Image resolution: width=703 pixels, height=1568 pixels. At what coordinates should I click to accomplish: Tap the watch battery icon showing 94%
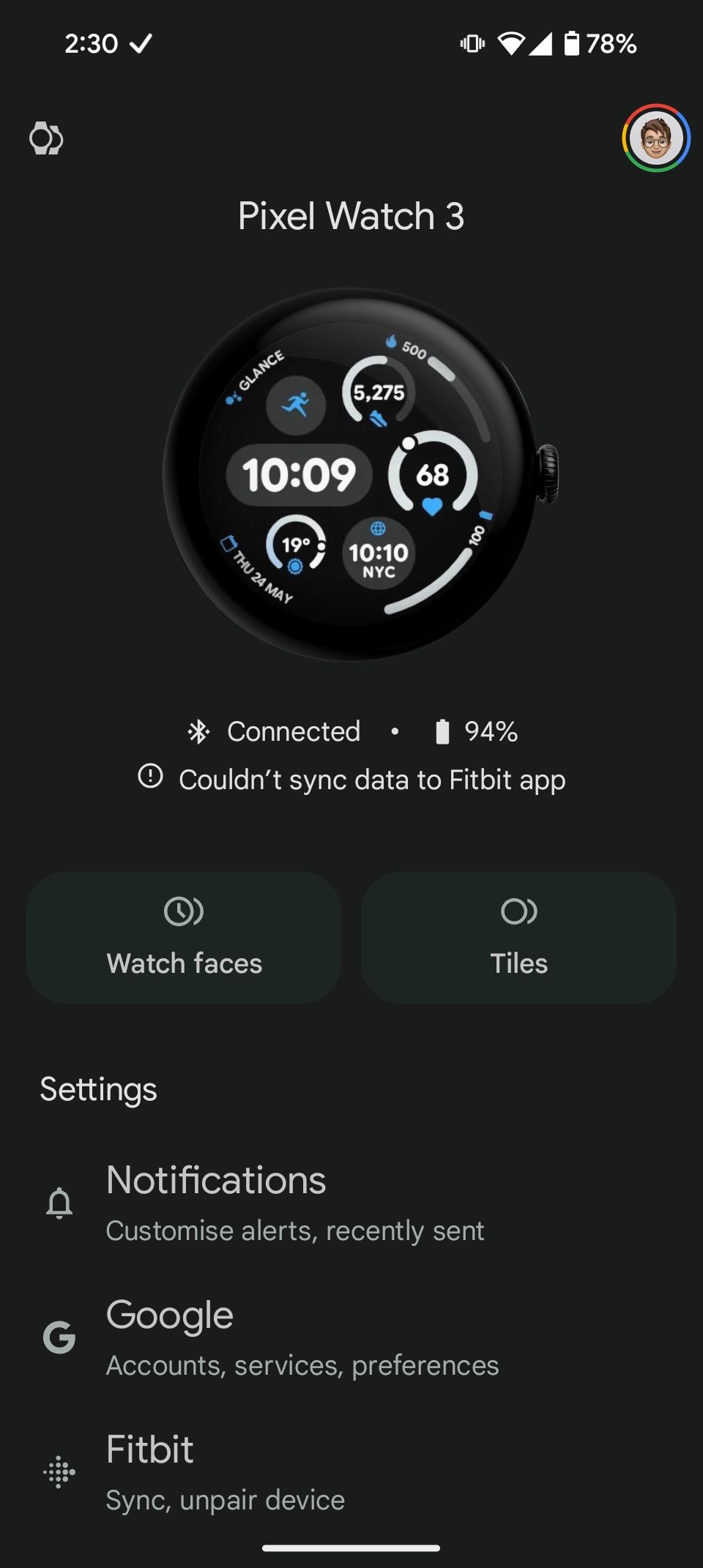click(442, 731)
